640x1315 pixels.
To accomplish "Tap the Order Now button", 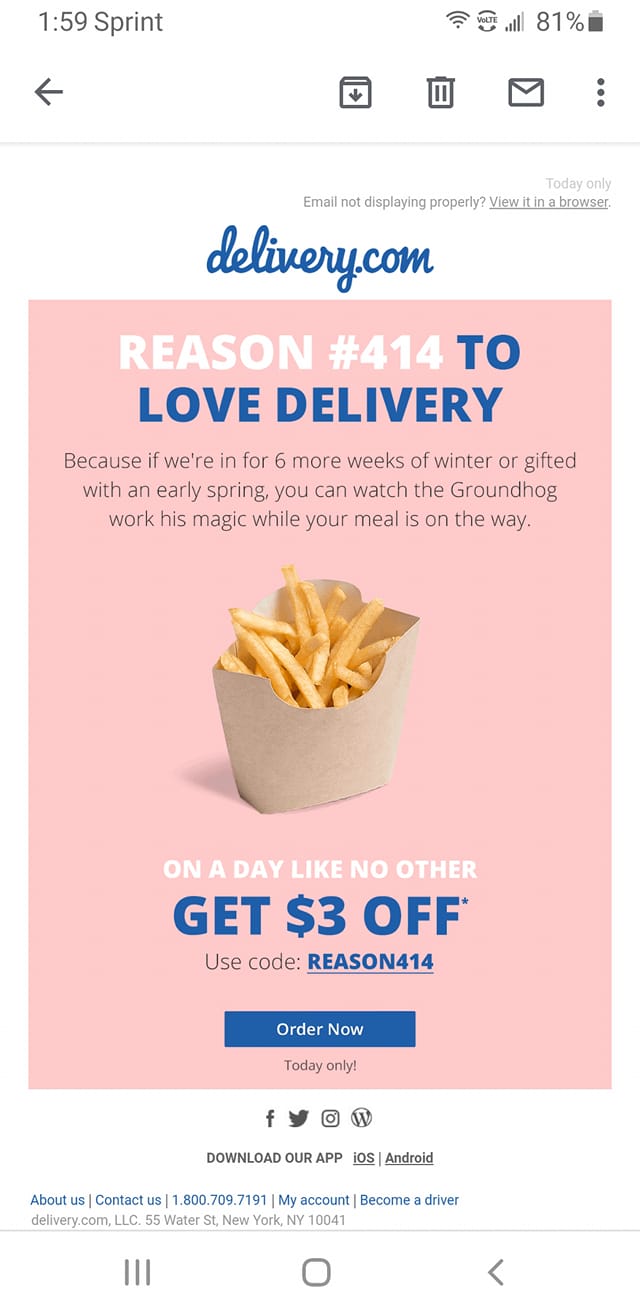I will 320,1029.
